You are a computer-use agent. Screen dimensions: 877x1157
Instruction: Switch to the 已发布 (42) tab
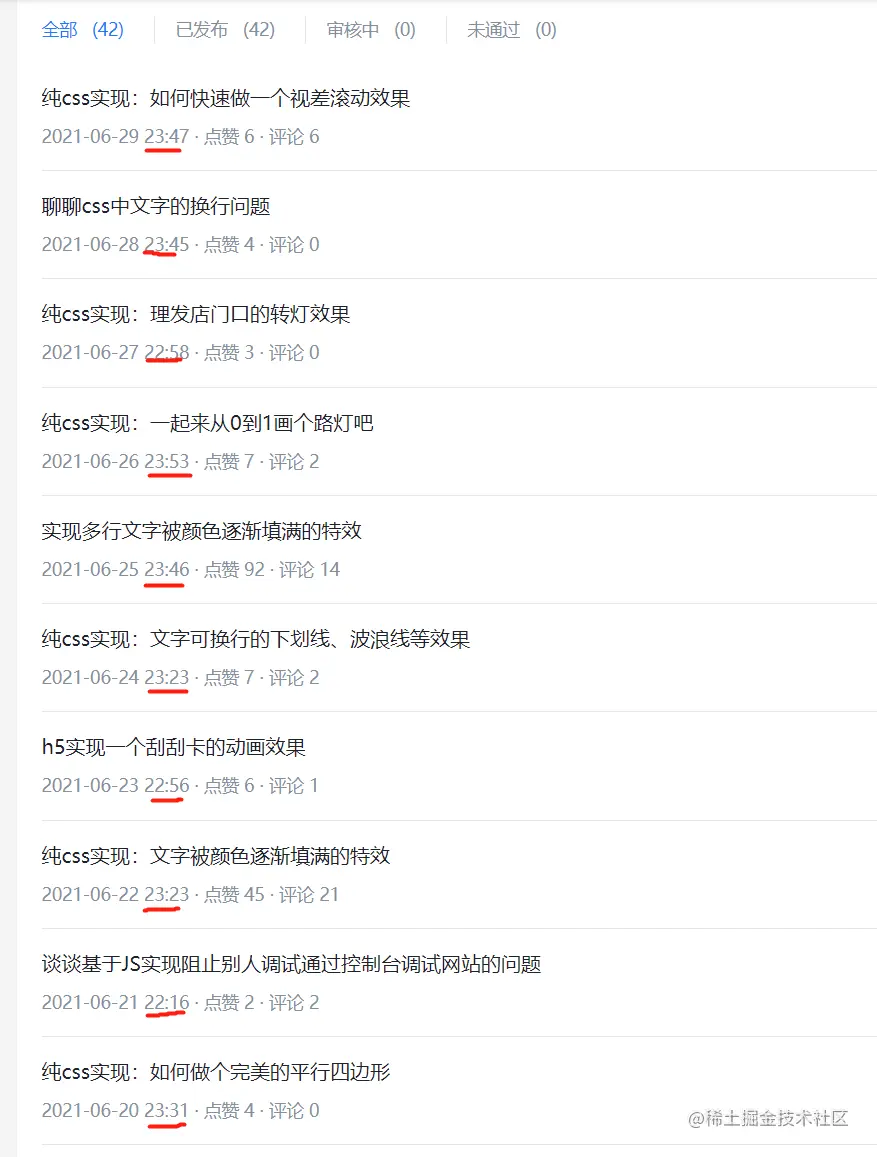[x=225, y=30]
